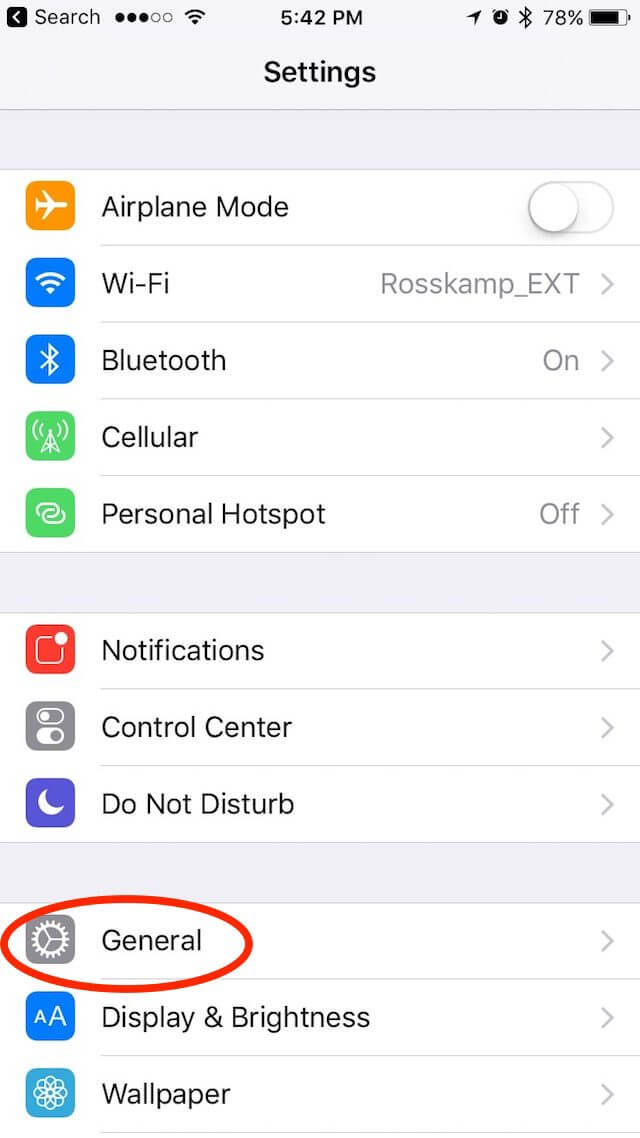Open General settings
The width and height of the screenshot is (640, 1138).
(x=320, y=941)
